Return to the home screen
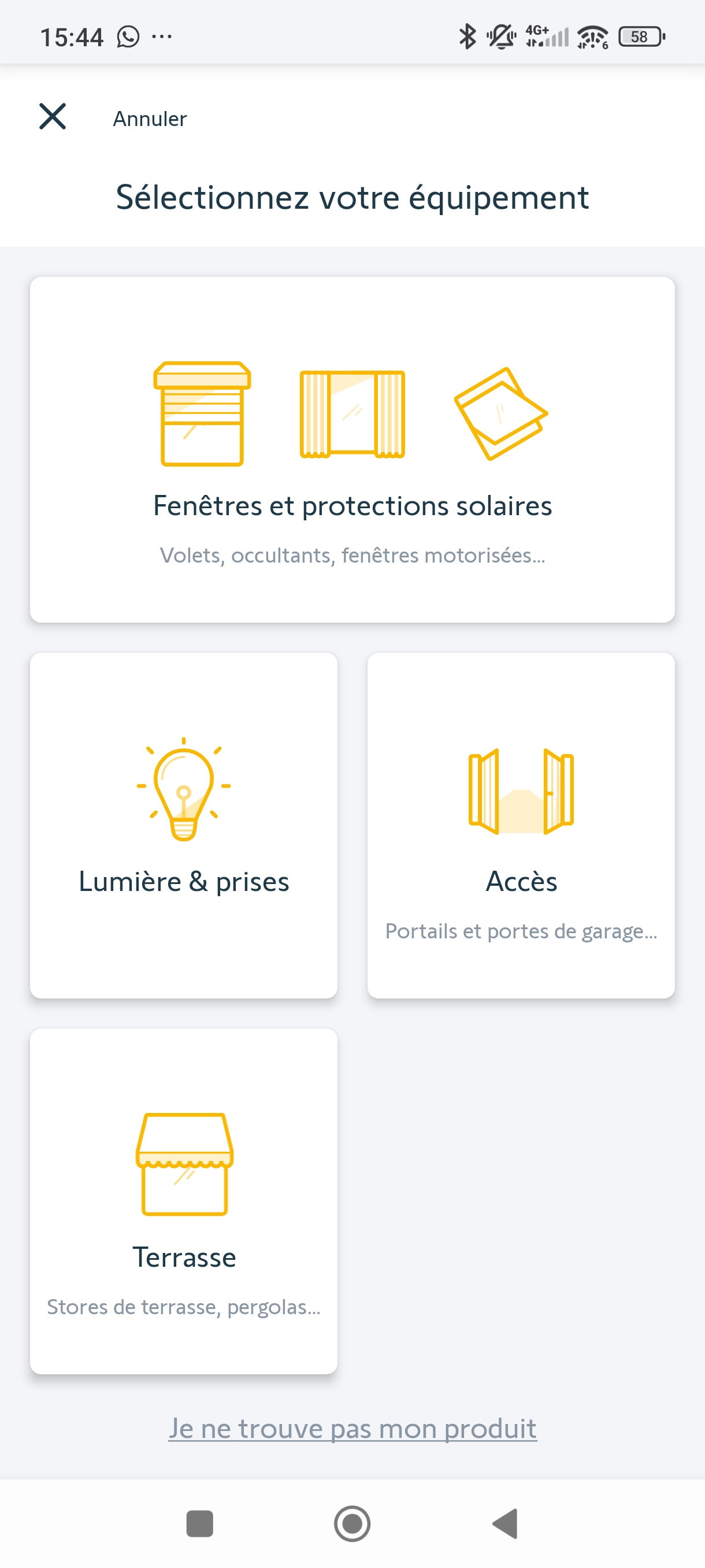The width and height of the screenshot is (705, 1568). click(352, 1523)
